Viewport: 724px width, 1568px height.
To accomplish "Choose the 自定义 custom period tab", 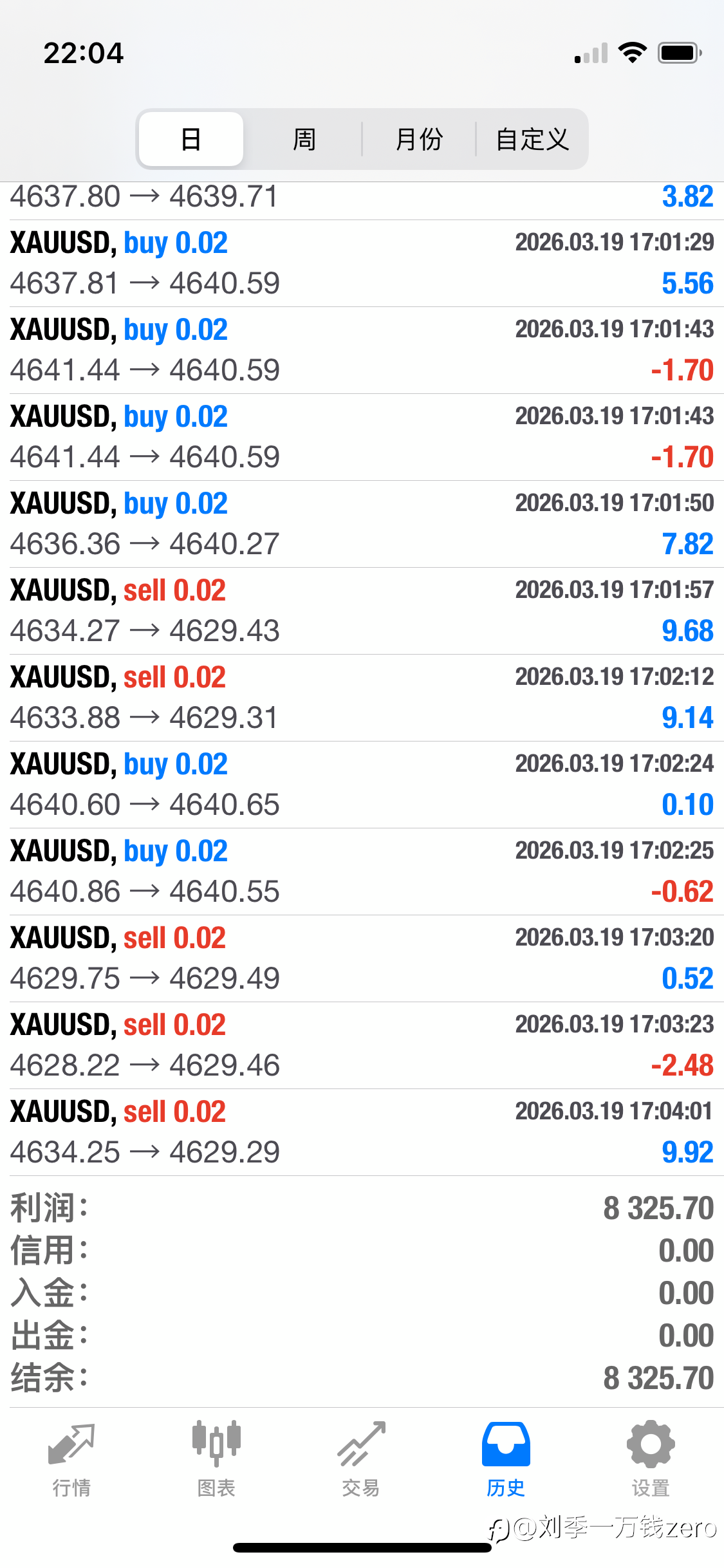I will point(532,139).
